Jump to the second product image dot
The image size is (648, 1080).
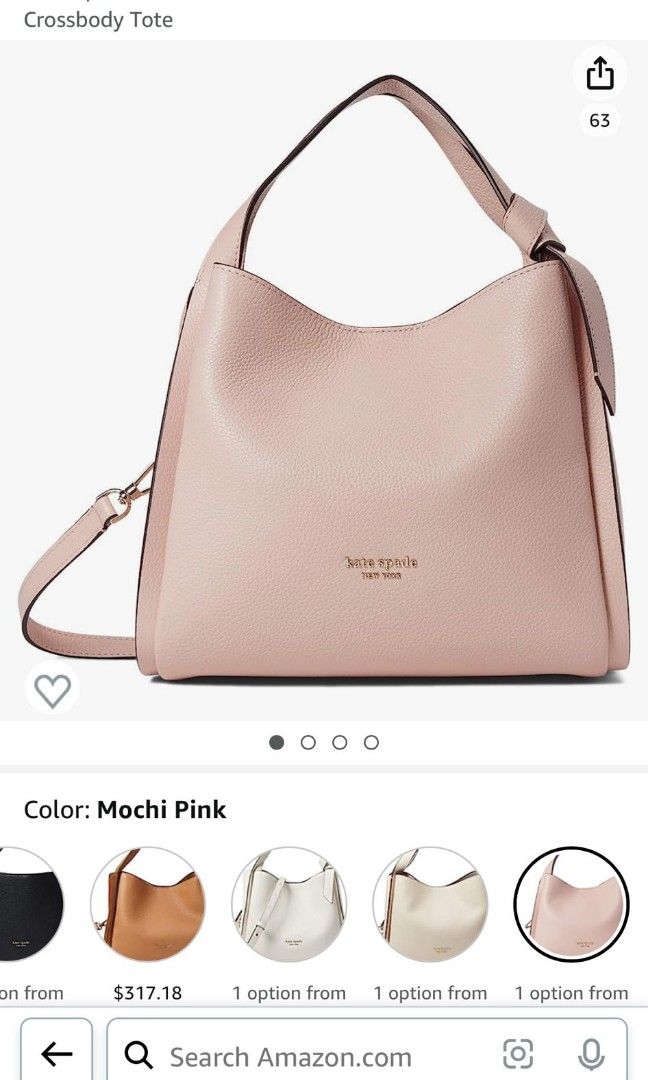(x=308, y=742)
